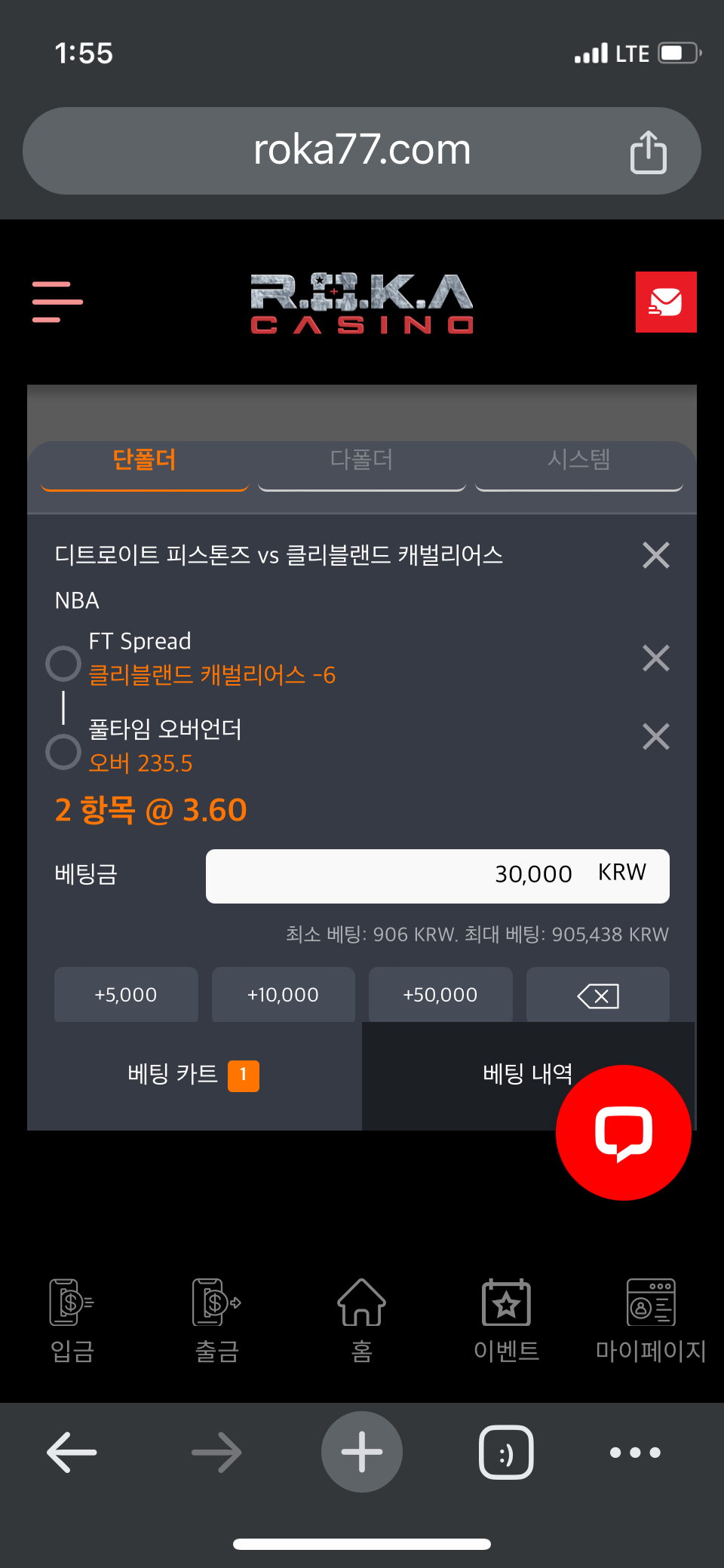724x1568 pixels.
Task: Open the red message inbox icon
Action: (665, 302)
